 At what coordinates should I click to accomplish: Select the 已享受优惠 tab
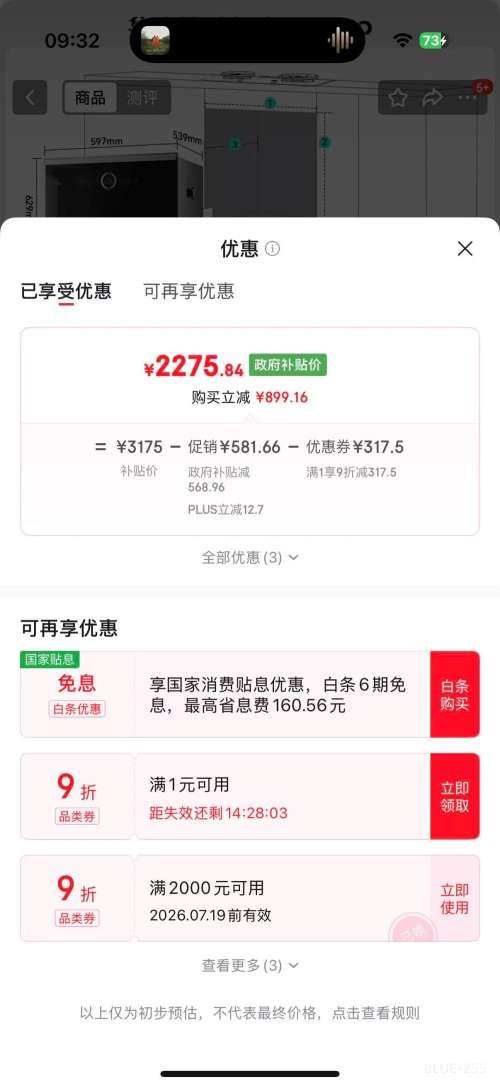(66, 291)
